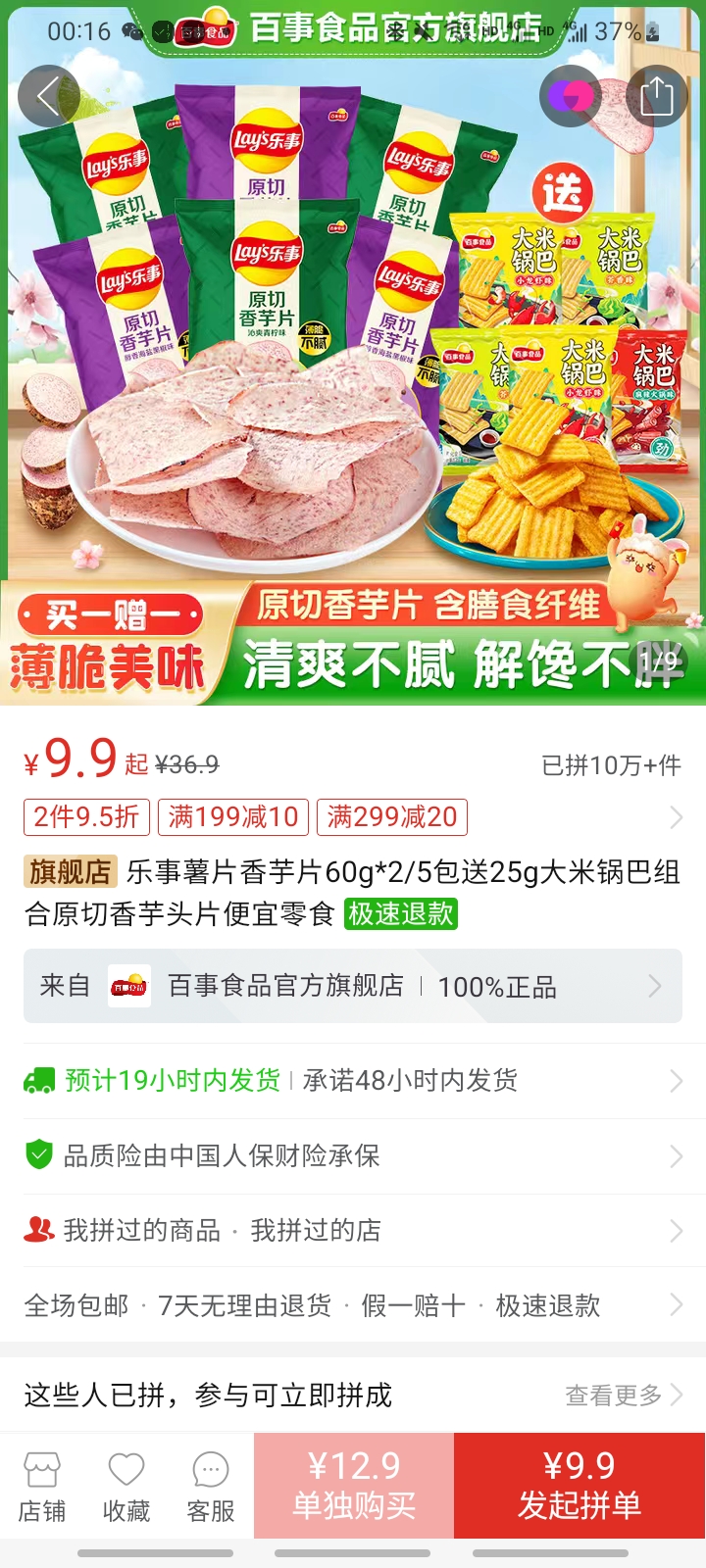Start a group buy 发起拼单 ¥9.9
The height and width of the screenshot is (1568, 706).
click(x=580, y=1486)
